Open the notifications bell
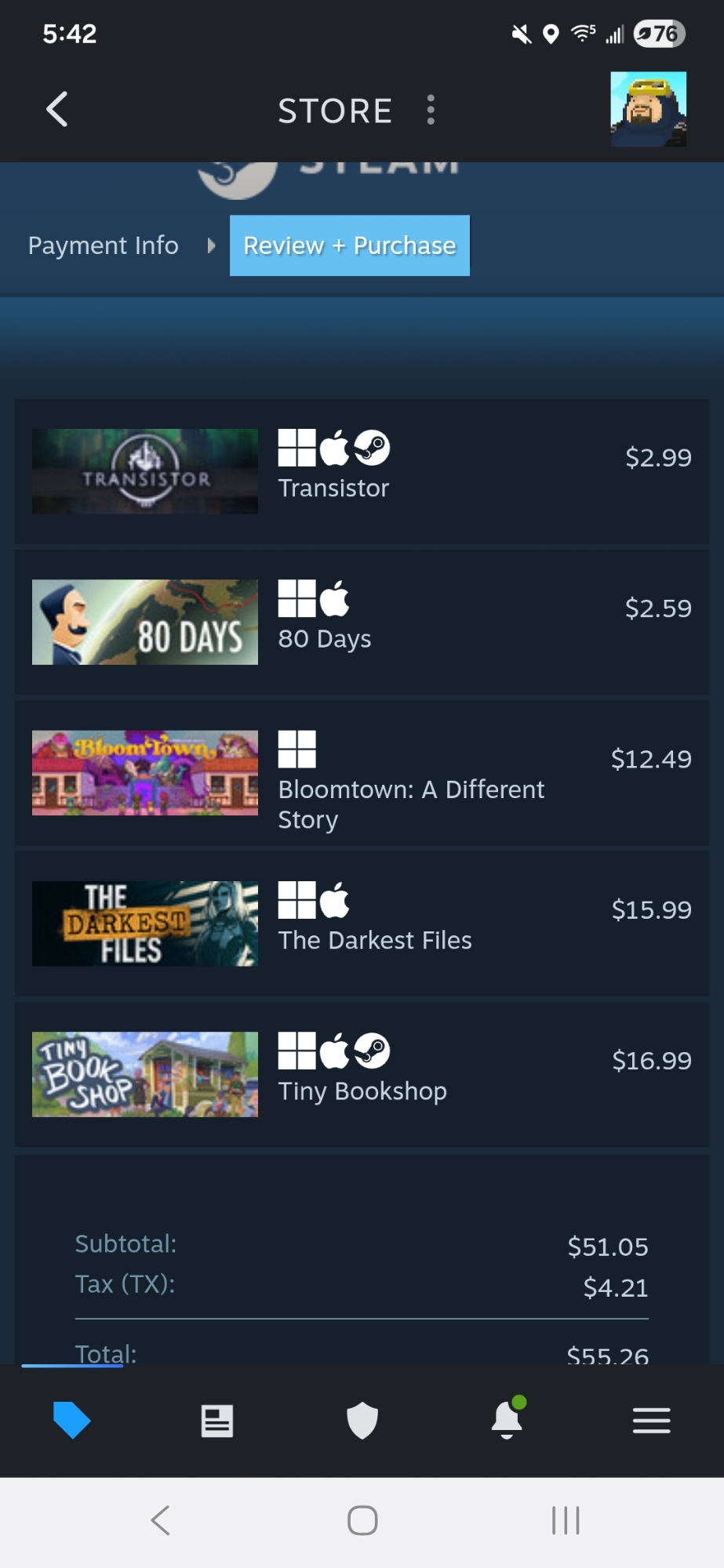Image resolution: width=724 pixels, height=1568 pixels. pyautogui.click(x=507, y=1420)
